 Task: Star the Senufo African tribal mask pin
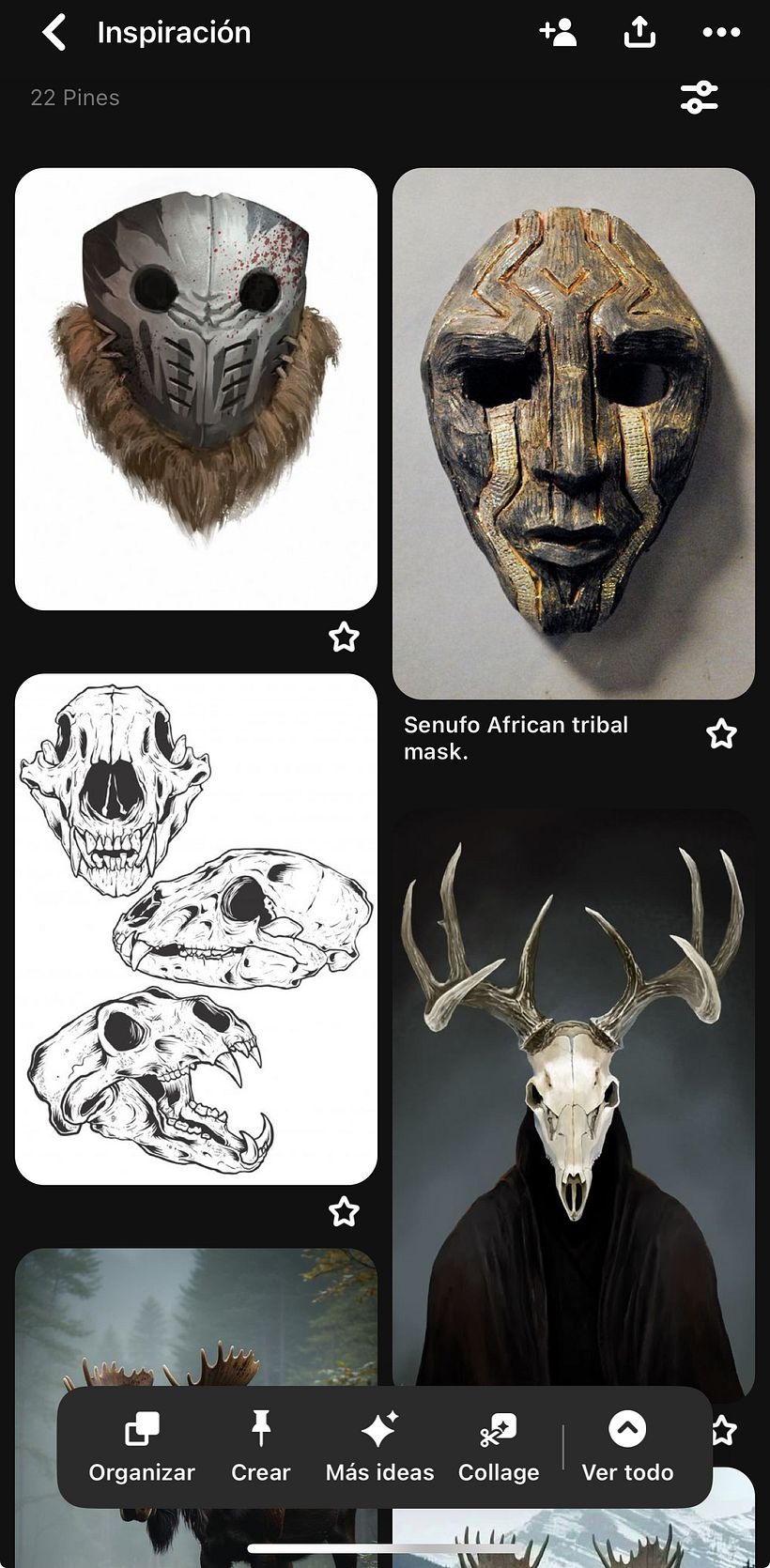click(x=721, y=734)
